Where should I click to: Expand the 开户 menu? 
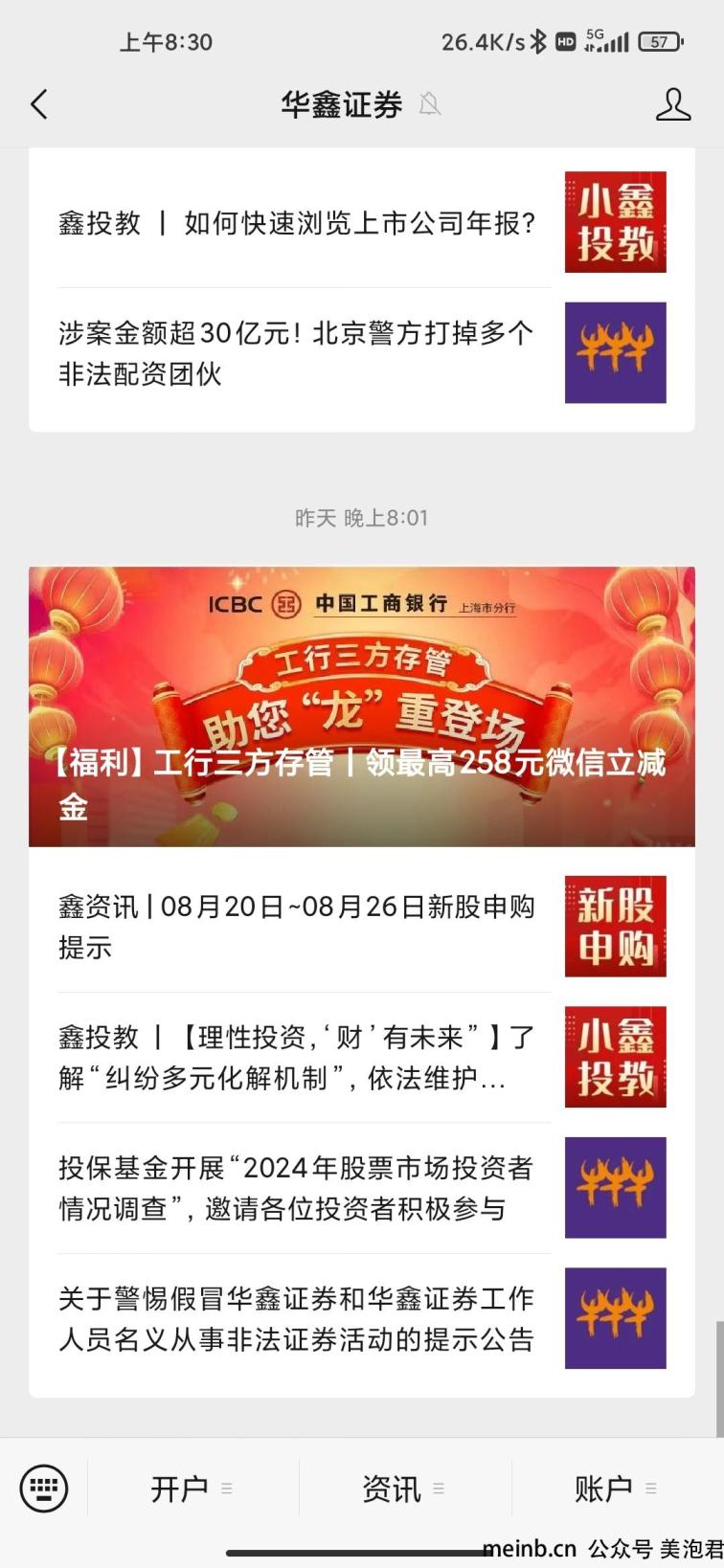(192, 1489)
